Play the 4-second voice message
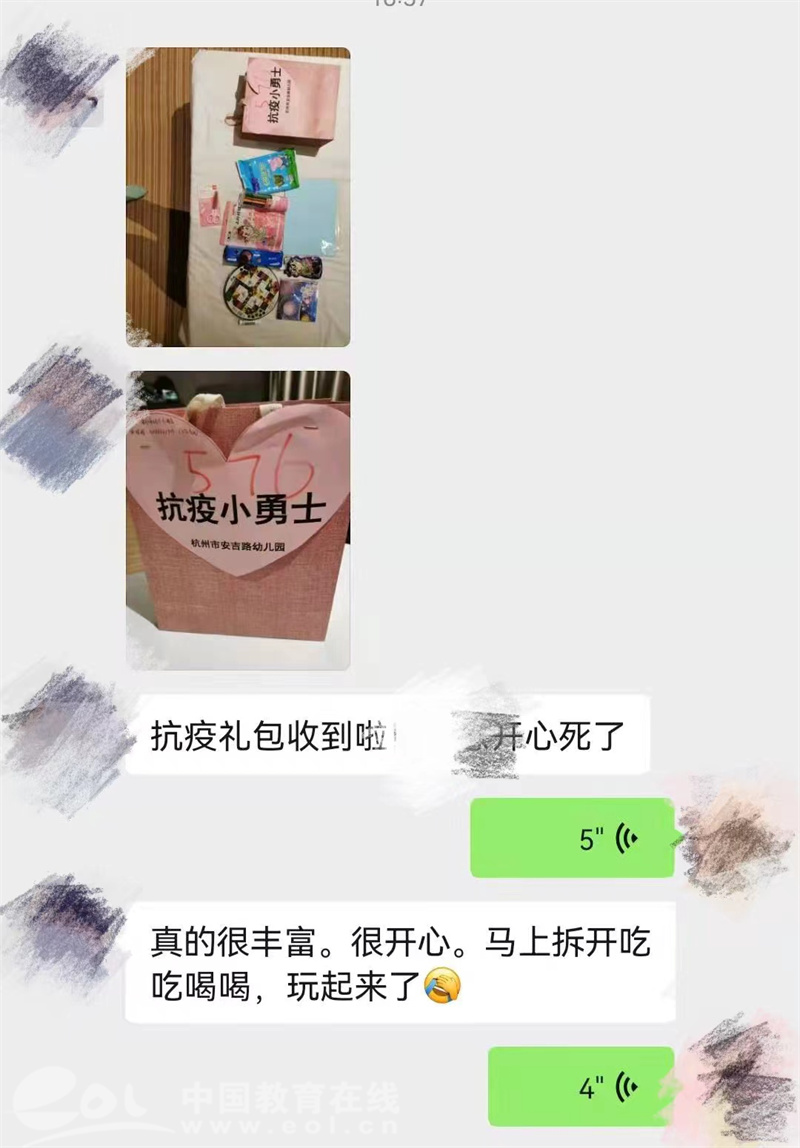 pos(581,1086)
